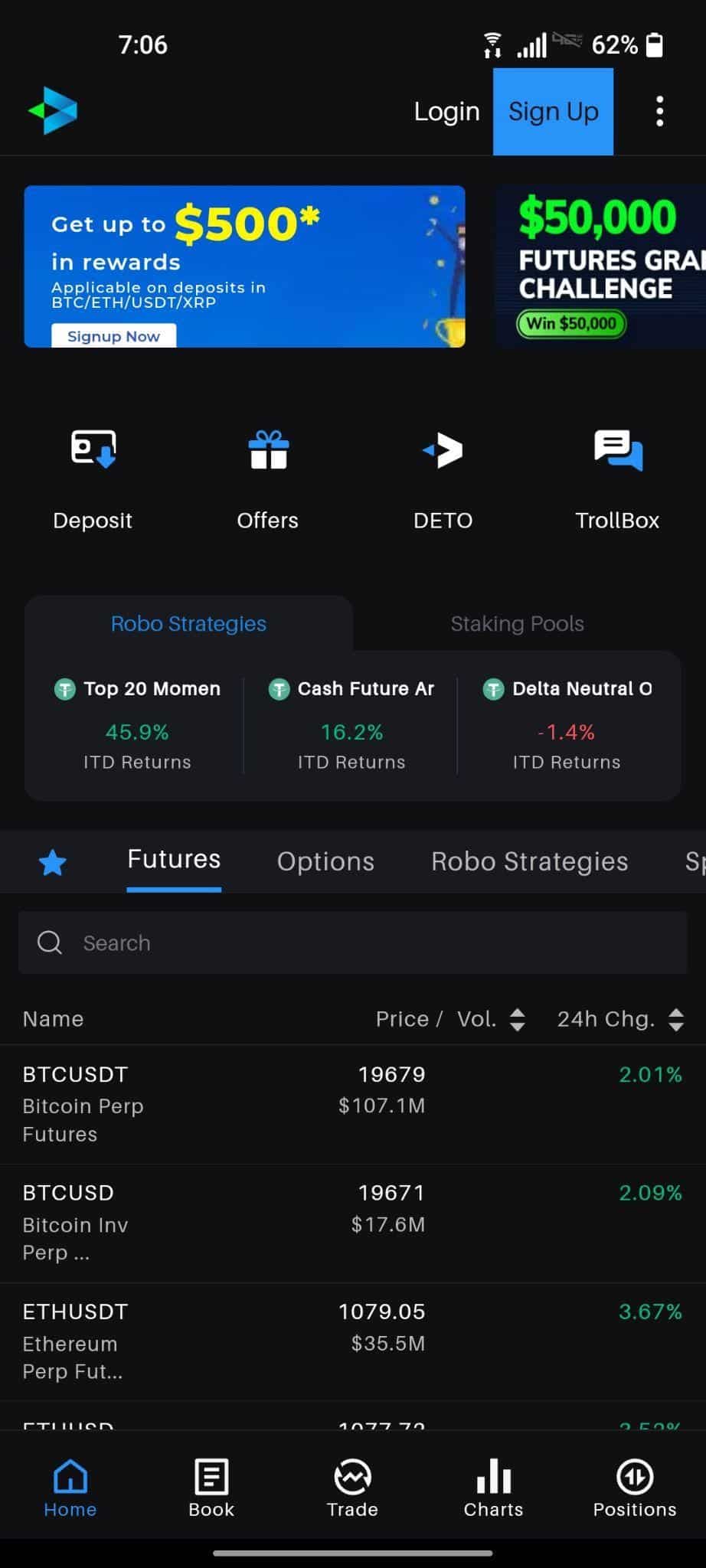Select the Deposit icon

click(92, 450)
